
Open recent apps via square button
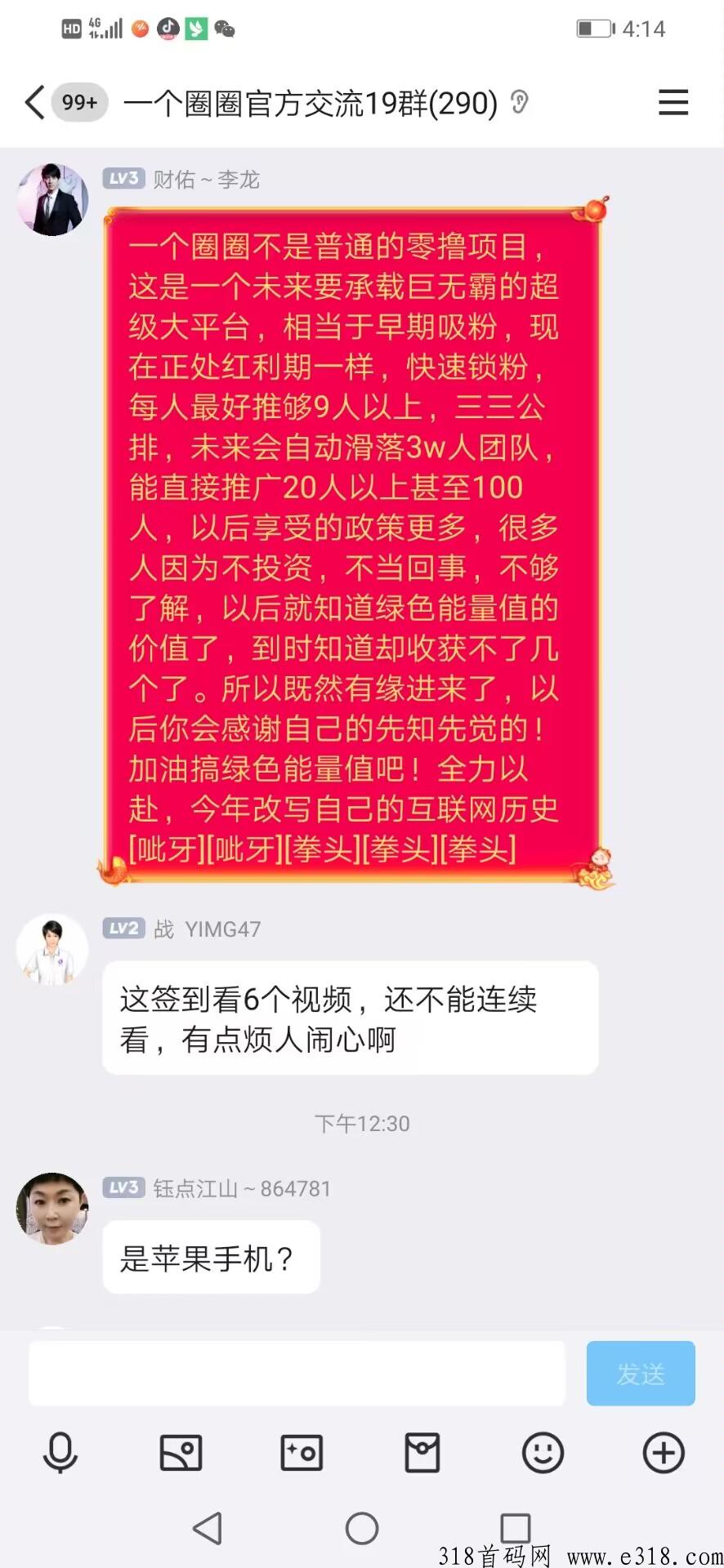pos(515,1528)
